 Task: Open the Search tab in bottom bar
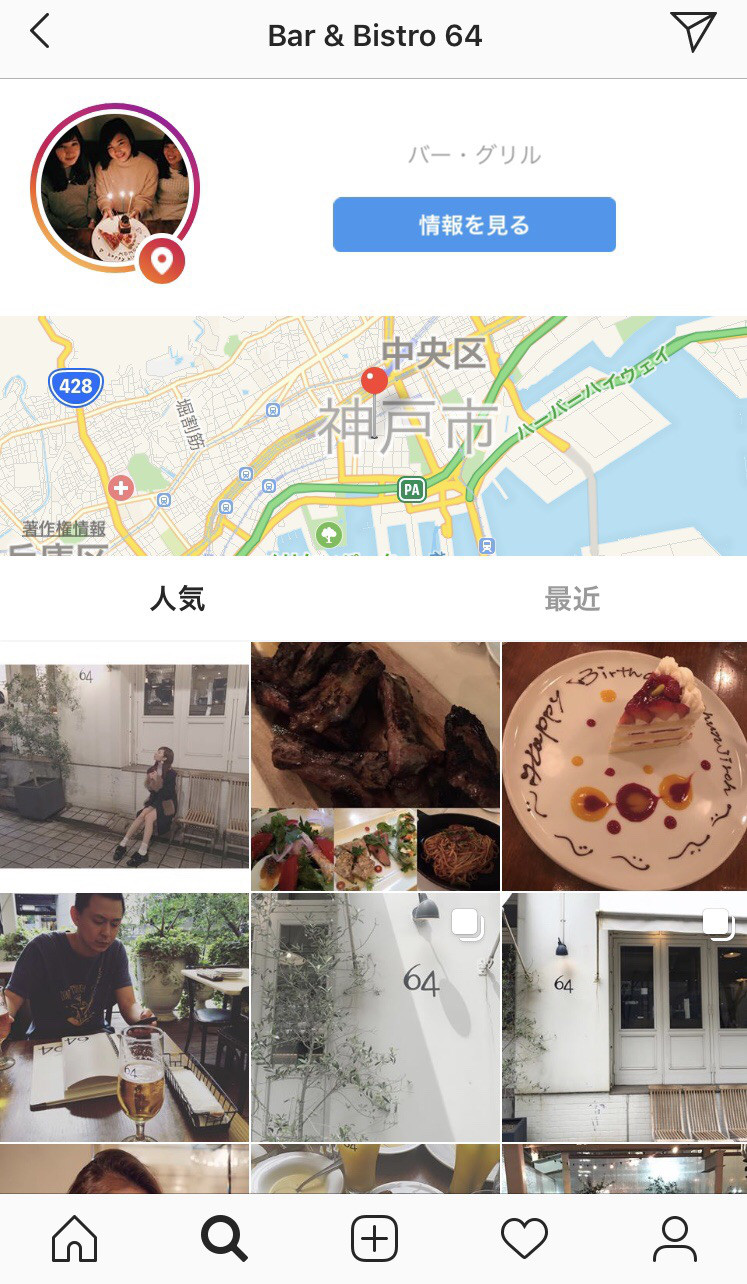224,1240
